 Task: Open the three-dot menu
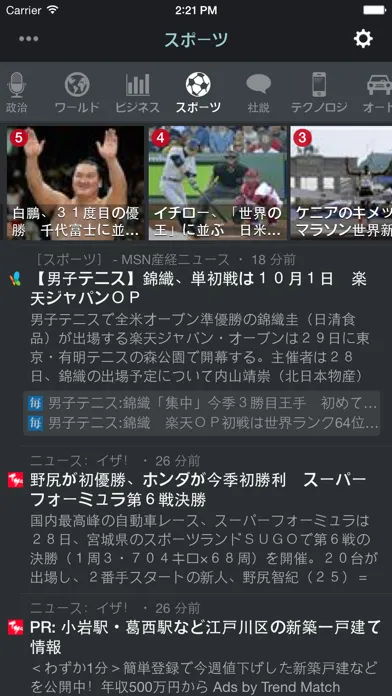[x=28, y=39]
